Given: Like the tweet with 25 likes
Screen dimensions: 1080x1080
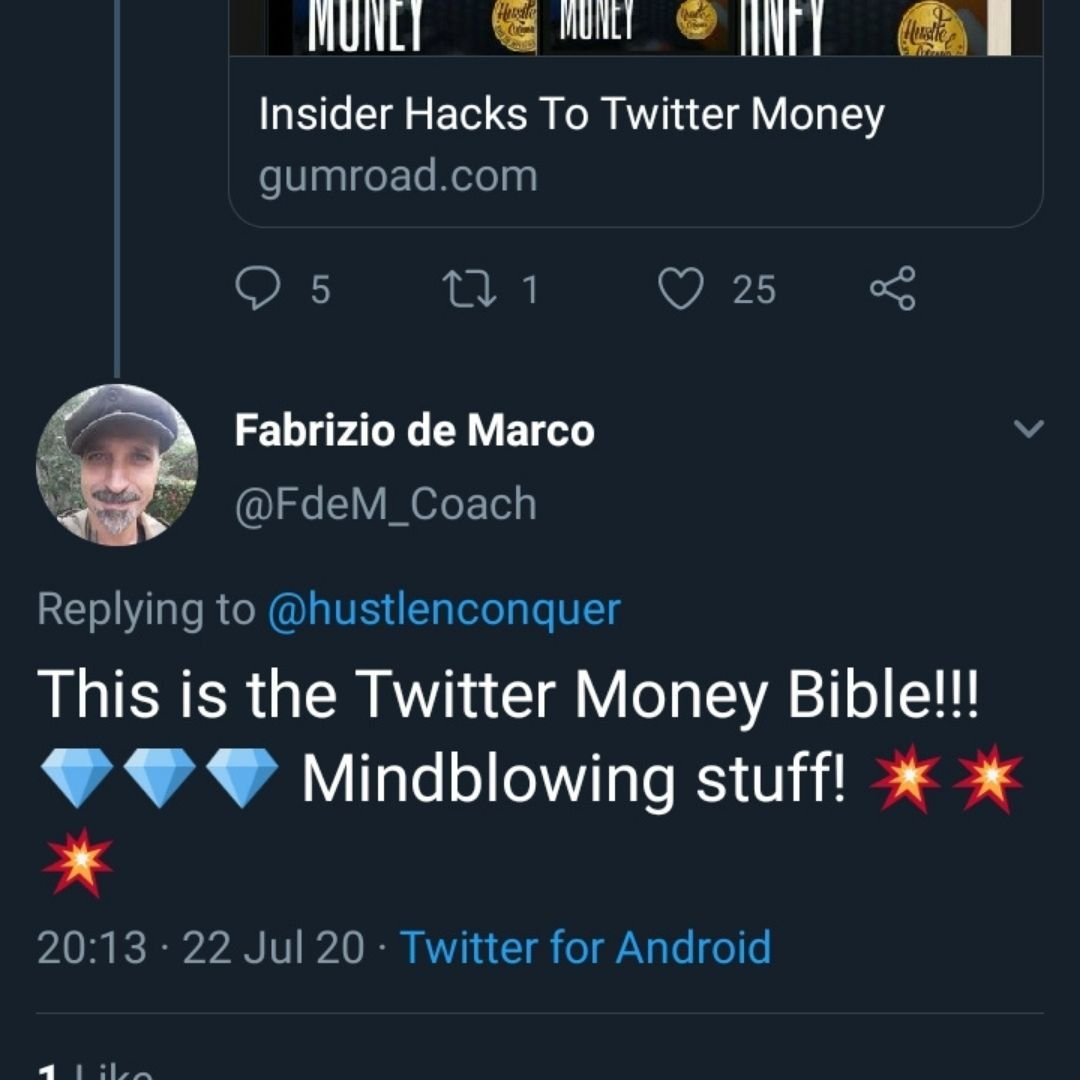Looking at the screenshot, I should tap(681, 290).
